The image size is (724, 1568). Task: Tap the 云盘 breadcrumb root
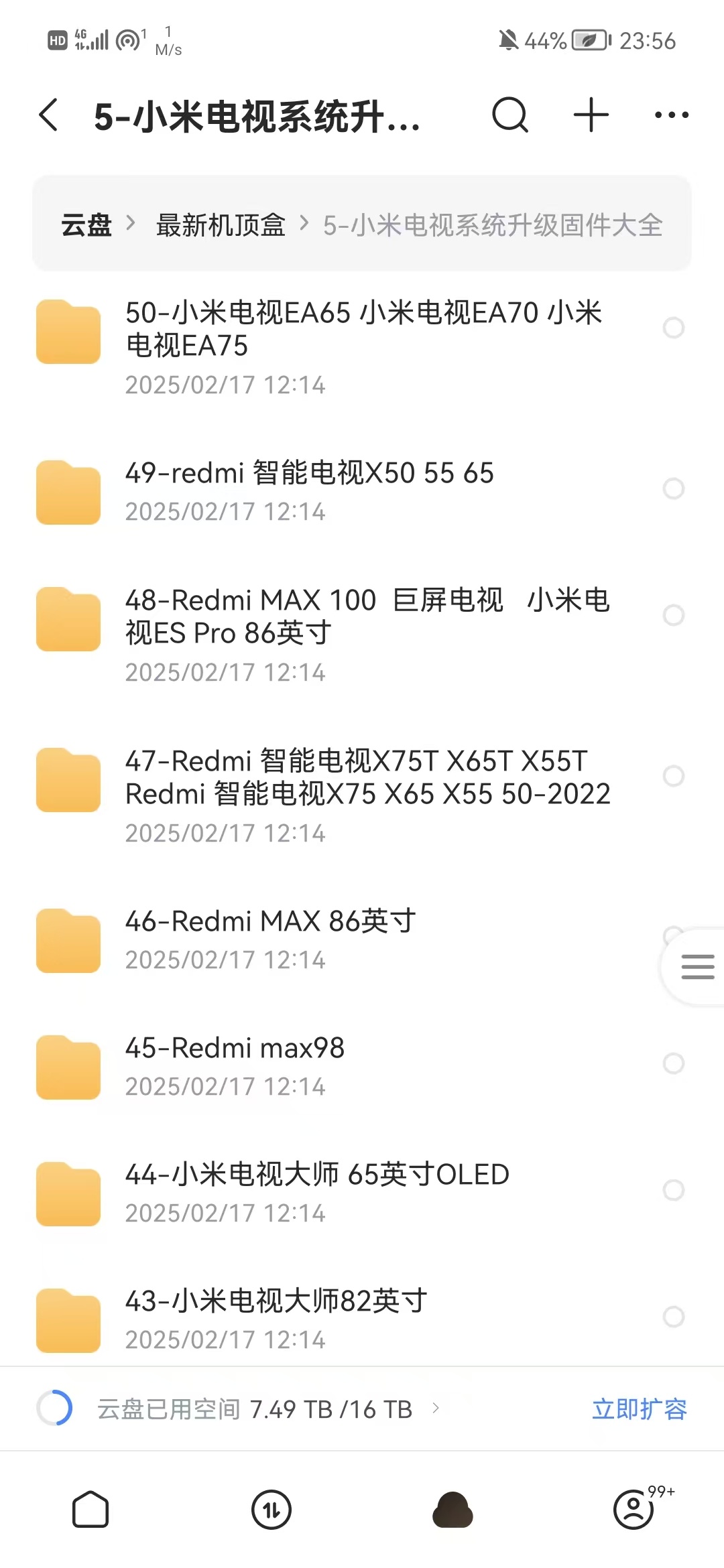click(x=87, y=226)
